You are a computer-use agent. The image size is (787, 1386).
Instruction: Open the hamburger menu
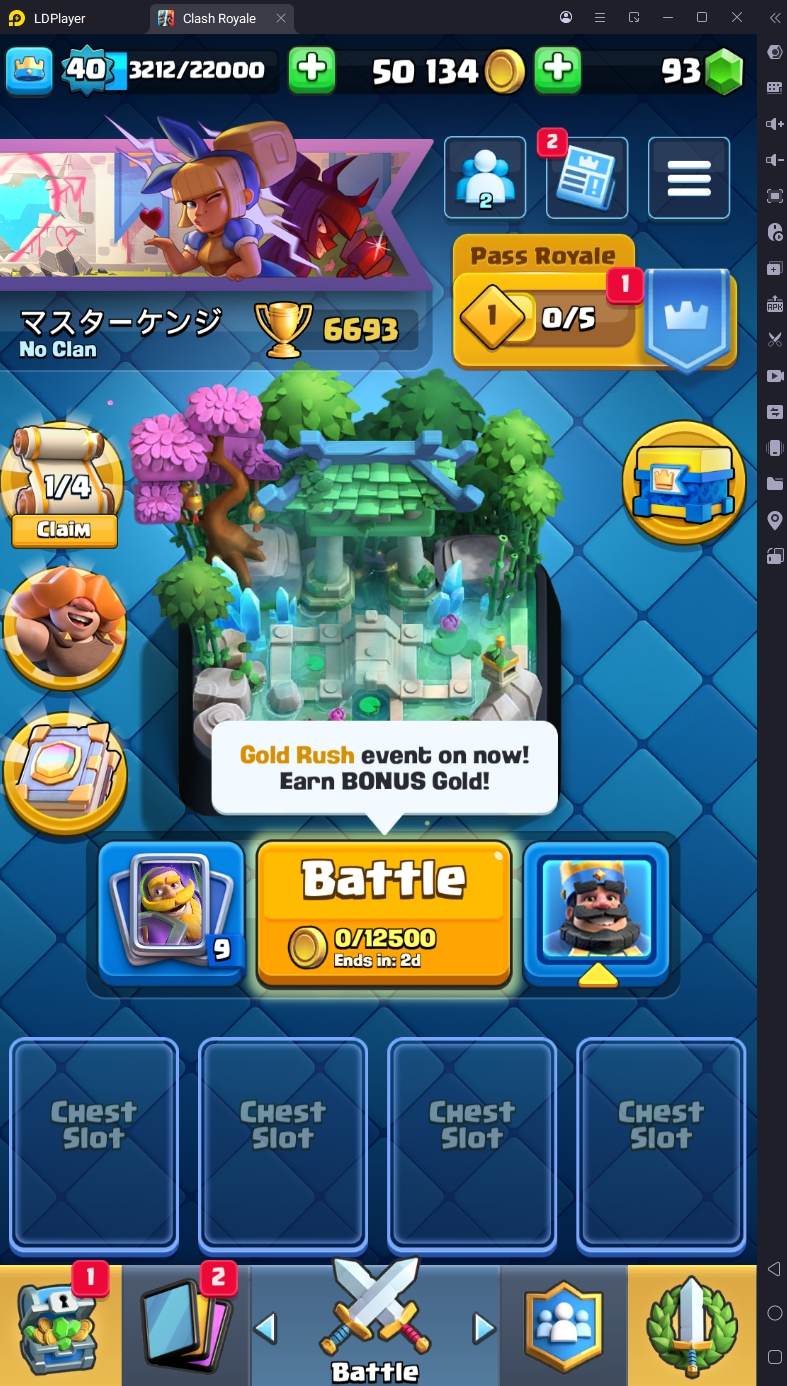tap(688, 178)
